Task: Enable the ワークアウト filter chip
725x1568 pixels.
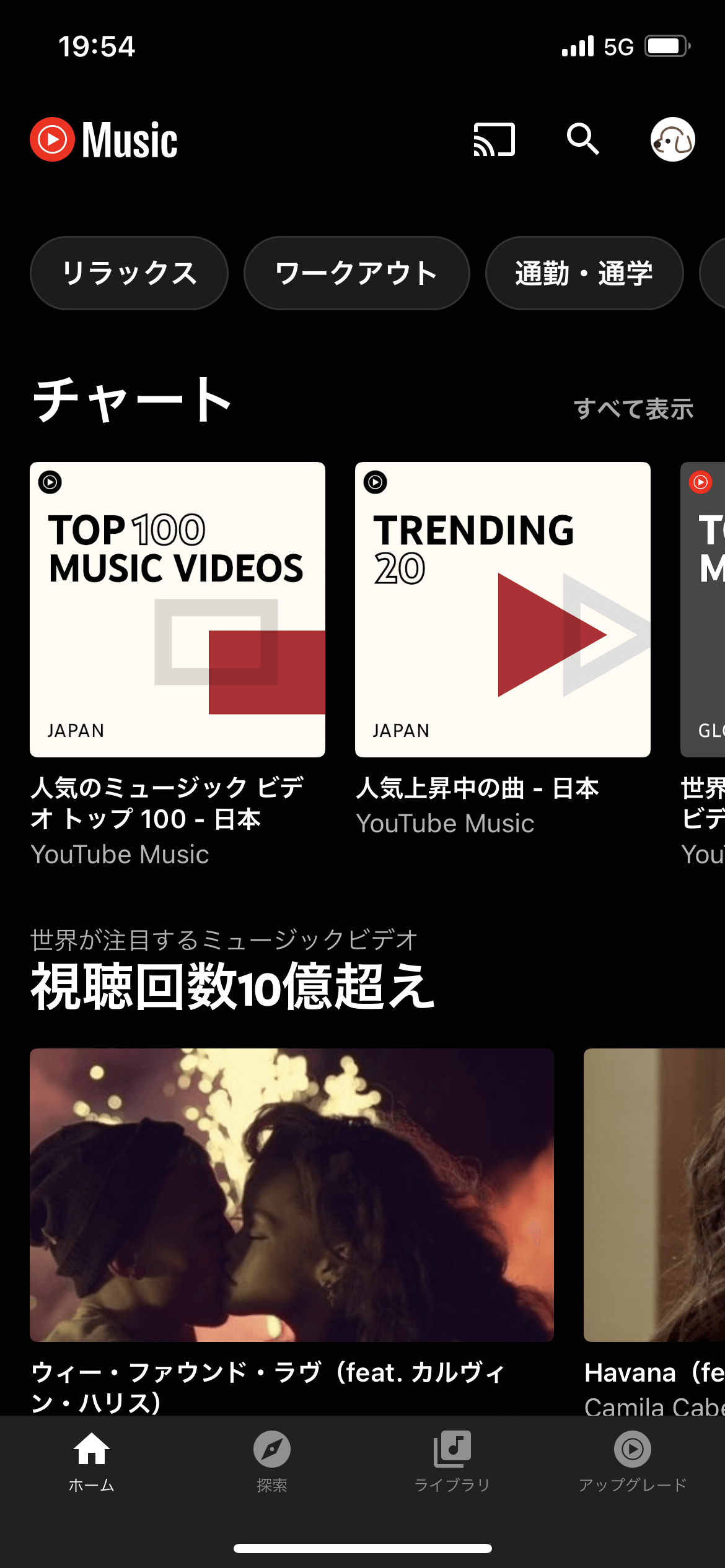Action: point(358,273)
